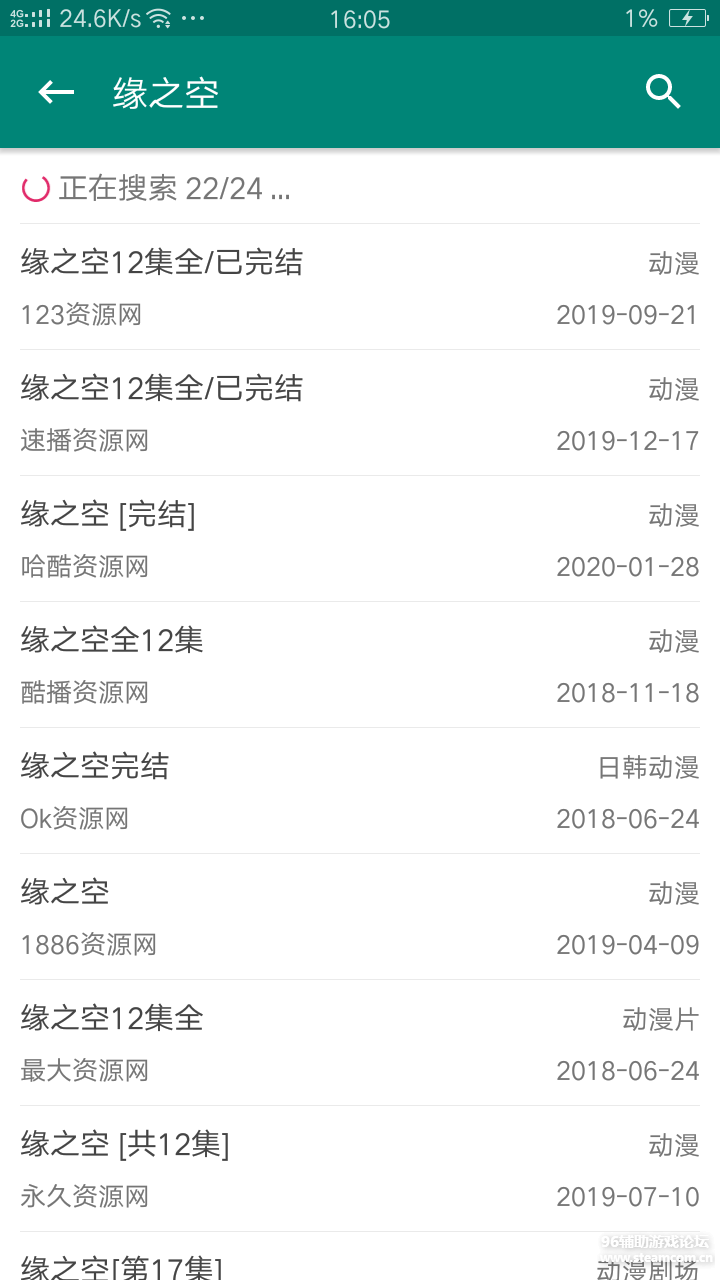The height and width of the screenshot is (1280, 720).
Task: Select the 1886资源网 result
Action: click(x=360, y=917)
